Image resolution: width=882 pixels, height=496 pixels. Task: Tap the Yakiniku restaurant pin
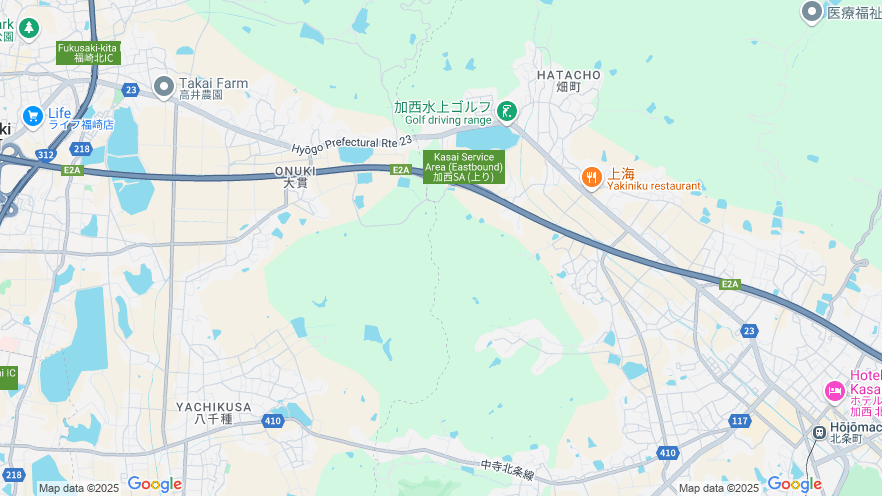click(592, 177)
